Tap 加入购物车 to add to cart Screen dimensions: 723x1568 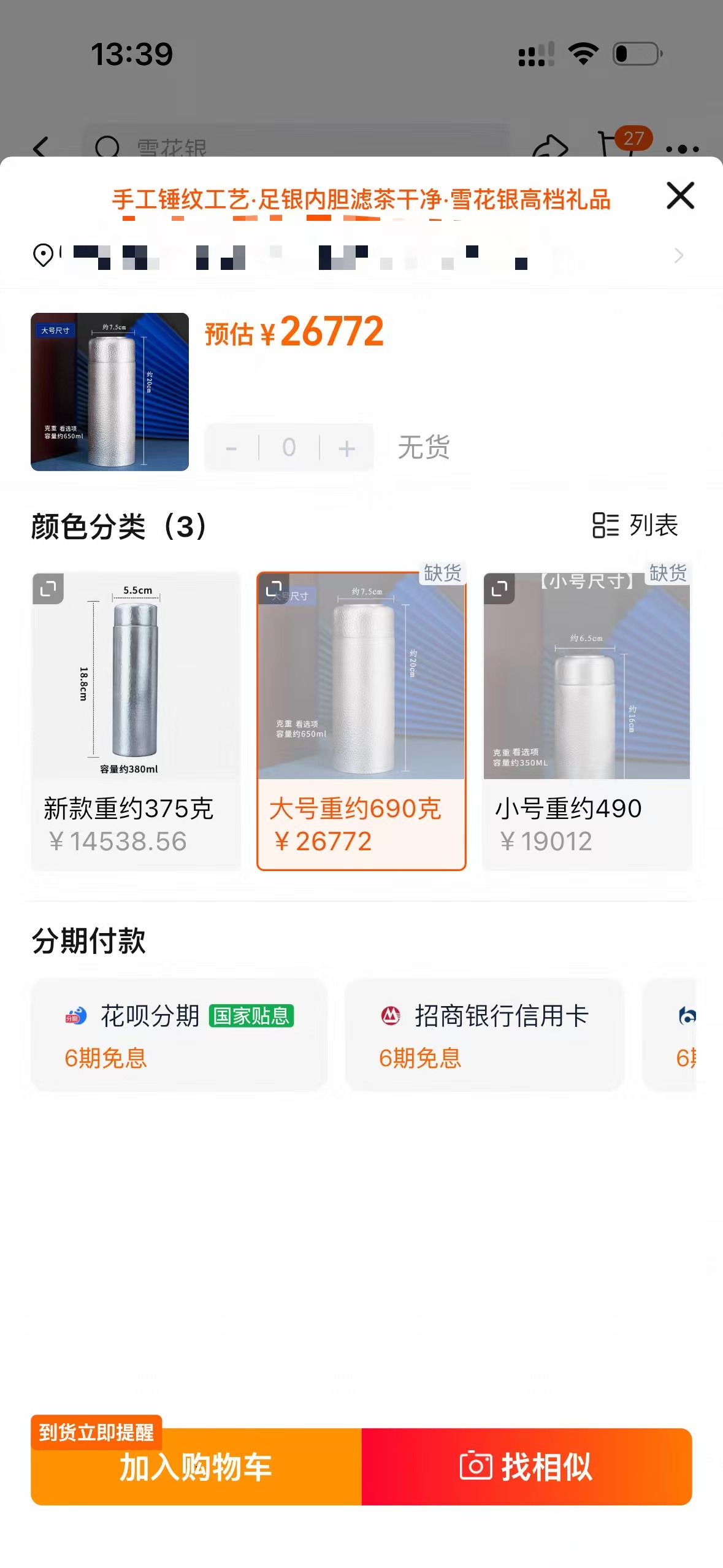tap(196, 1467)
